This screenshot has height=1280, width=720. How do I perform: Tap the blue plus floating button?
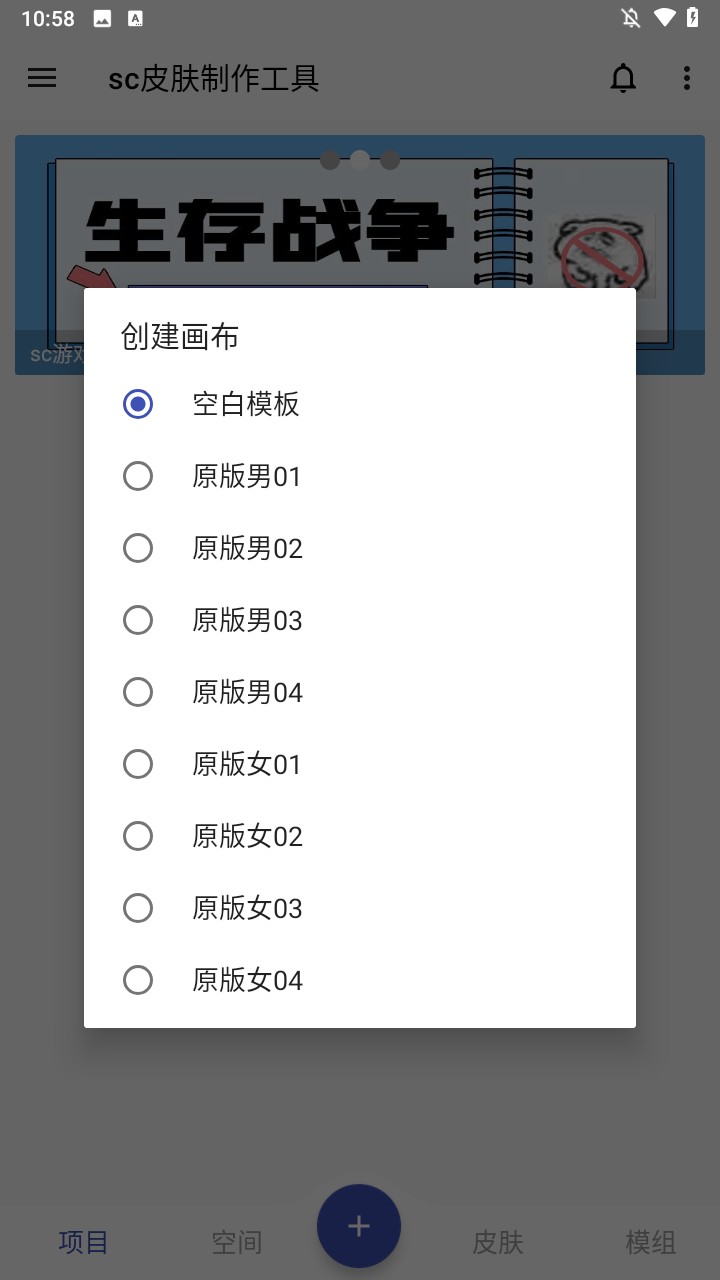pos(359,1226)
